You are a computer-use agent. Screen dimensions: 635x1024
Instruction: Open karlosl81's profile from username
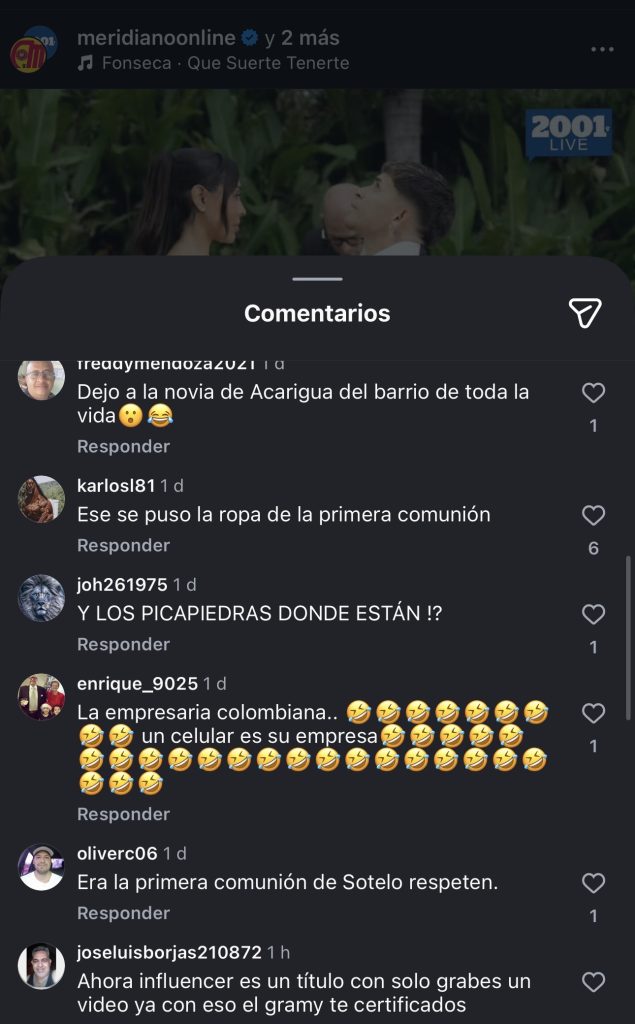pos(116,486)
